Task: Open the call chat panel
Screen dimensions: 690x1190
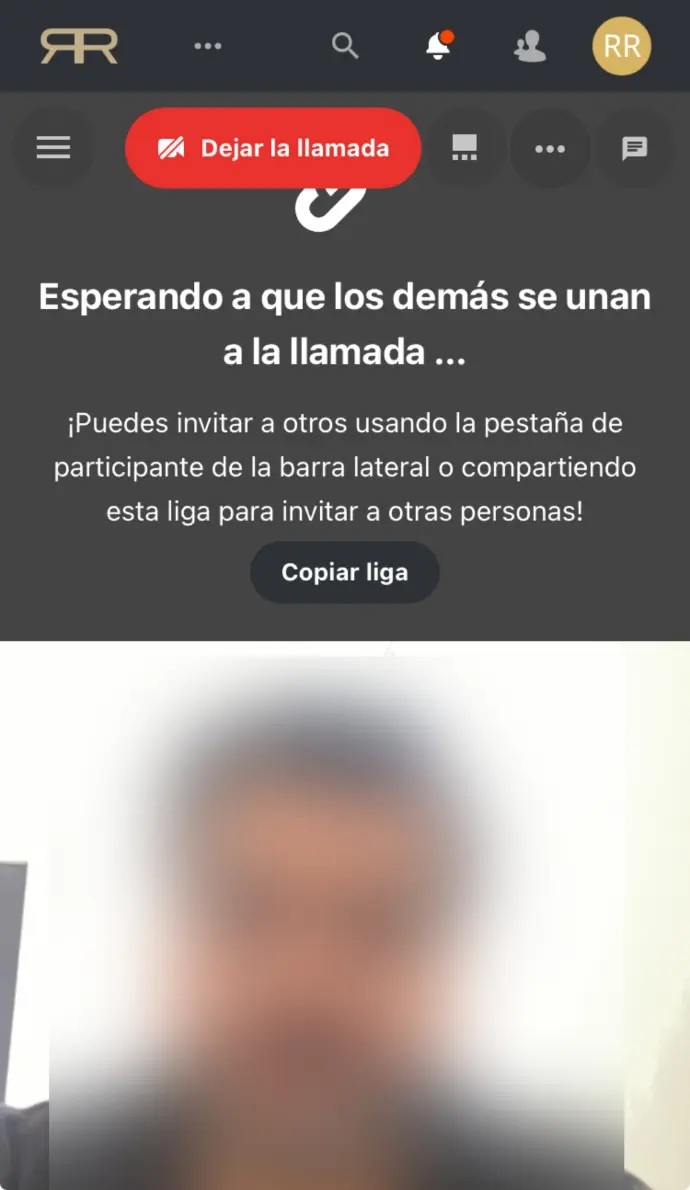Action: pyautogui.click(x=635, y=149)
